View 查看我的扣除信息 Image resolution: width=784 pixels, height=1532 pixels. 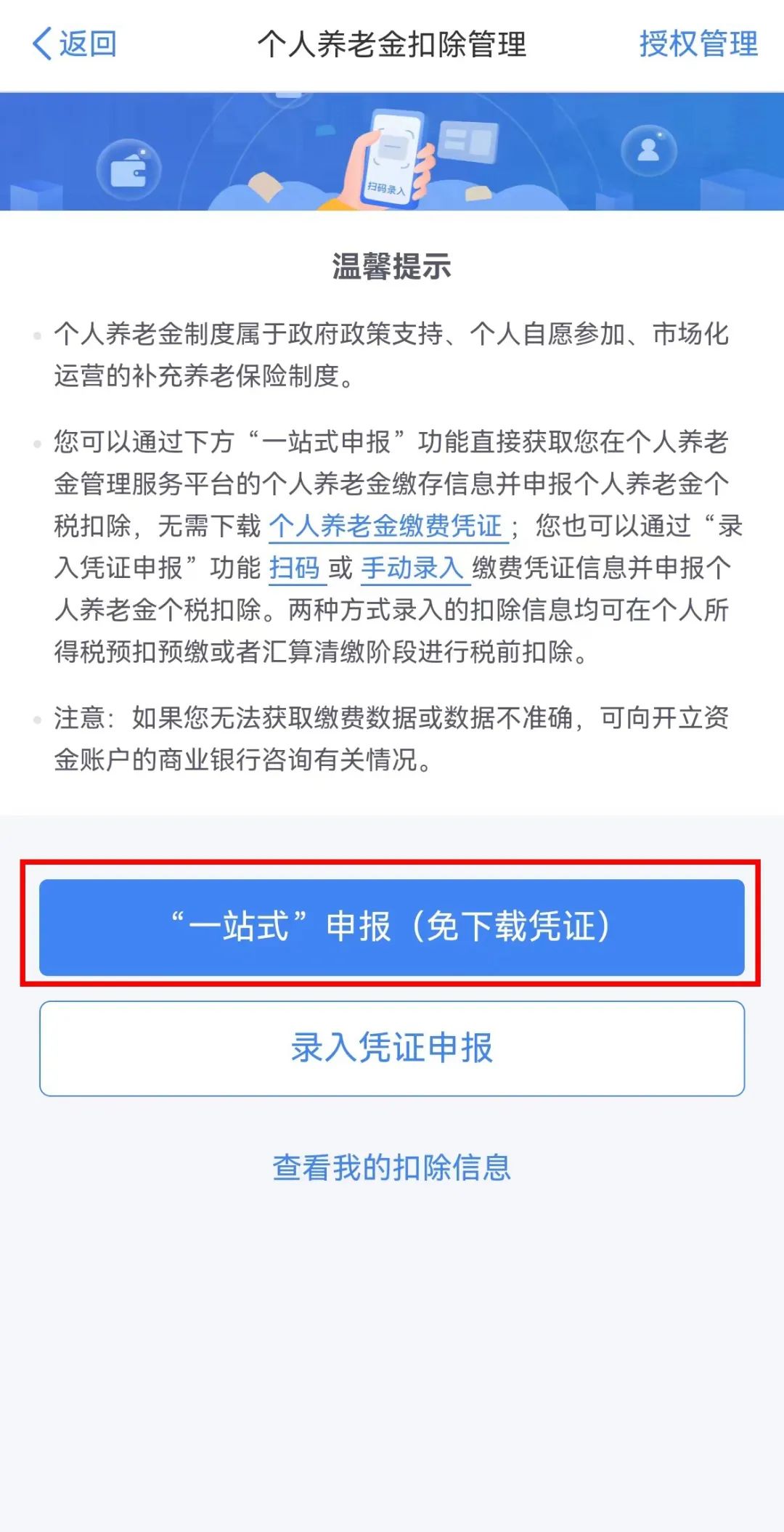click(x=392, y=1168)
